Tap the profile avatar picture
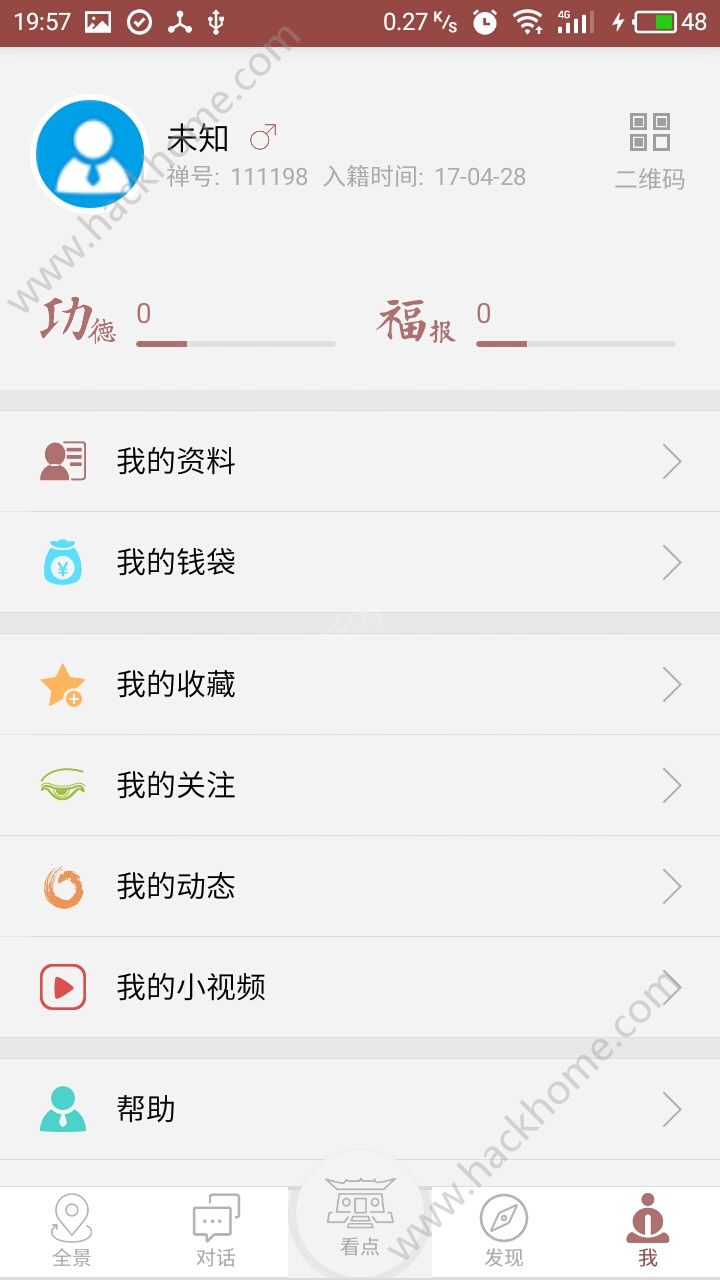 point(90,153)
